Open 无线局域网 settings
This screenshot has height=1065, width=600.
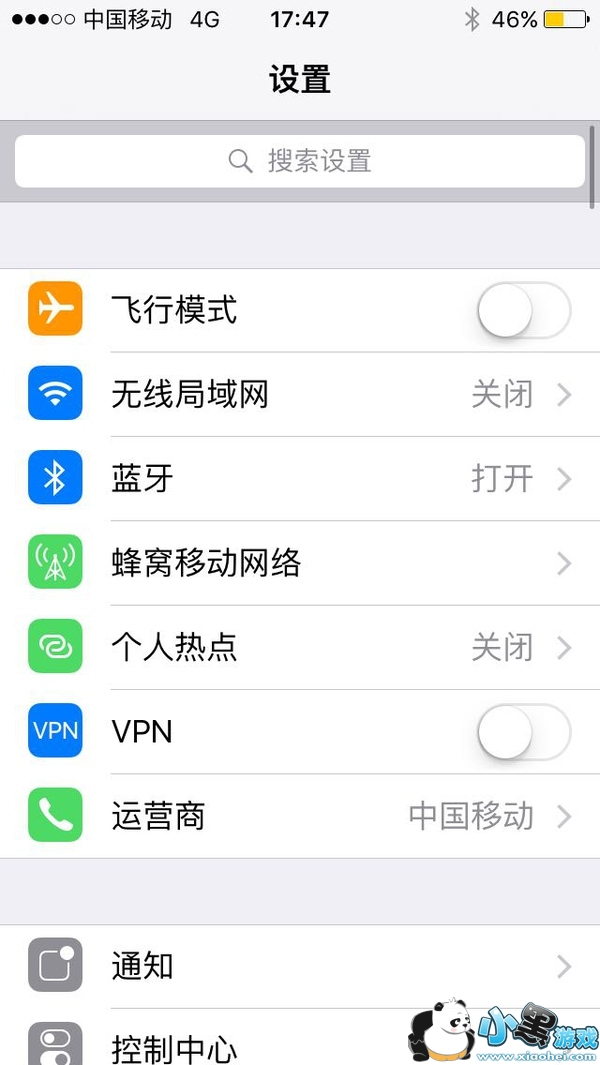(300, 395)
